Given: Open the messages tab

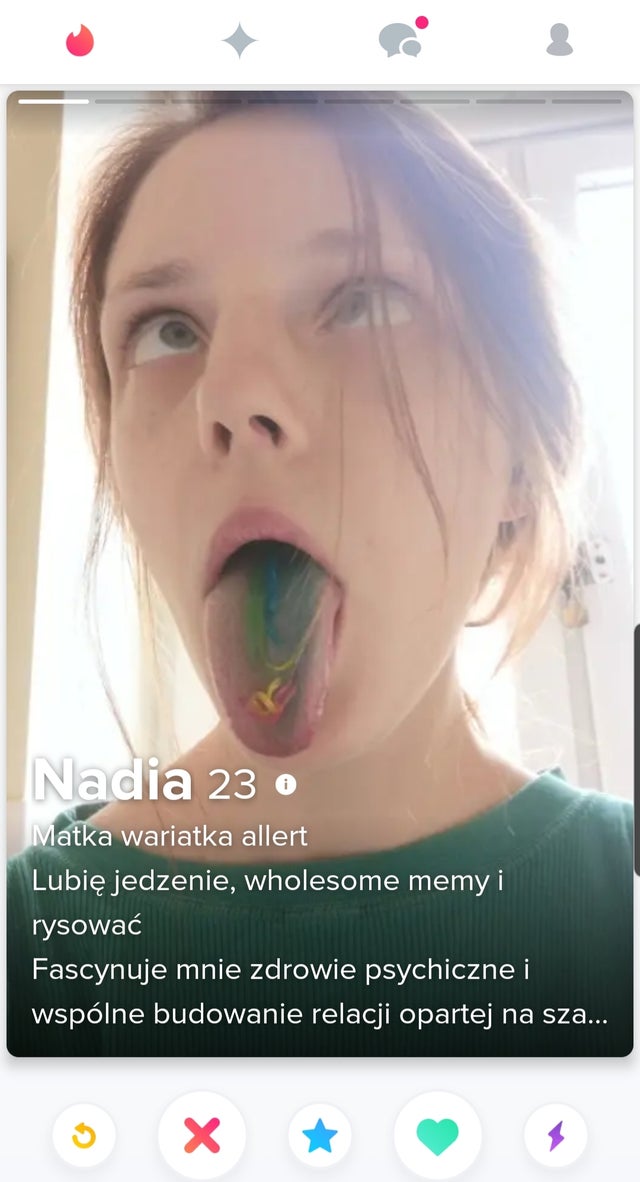Looking at the screenshot, I should [x=400, y=40].
